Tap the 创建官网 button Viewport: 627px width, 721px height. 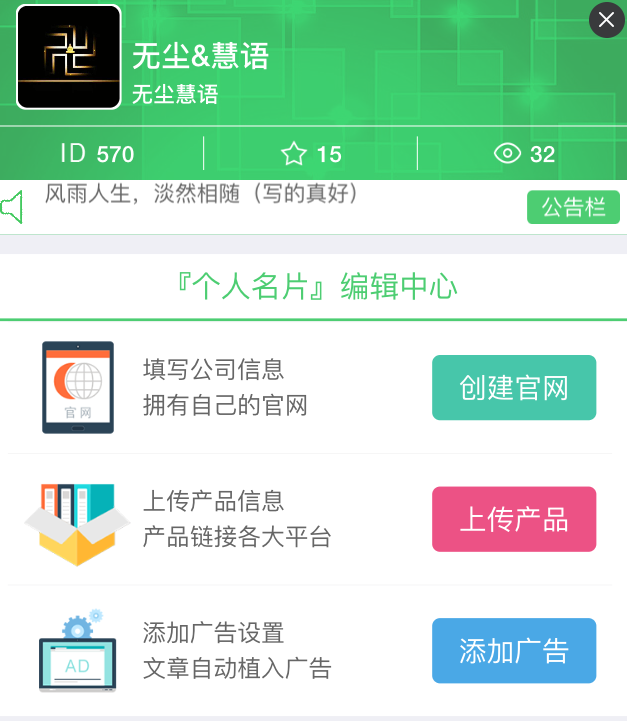[x=514, y=388]
